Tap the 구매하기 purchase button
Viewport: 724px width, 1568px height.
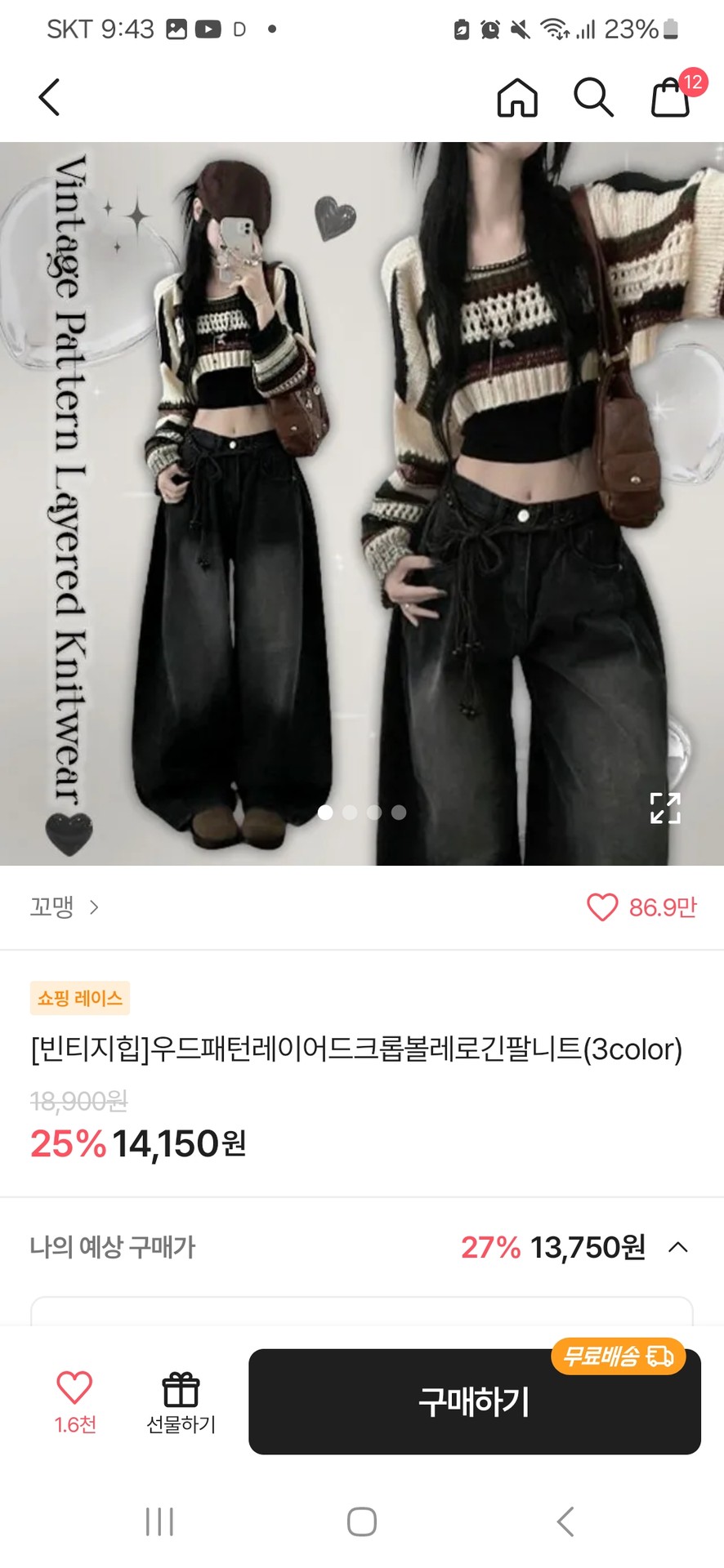pyautogui.click(x=474, y=1401)
